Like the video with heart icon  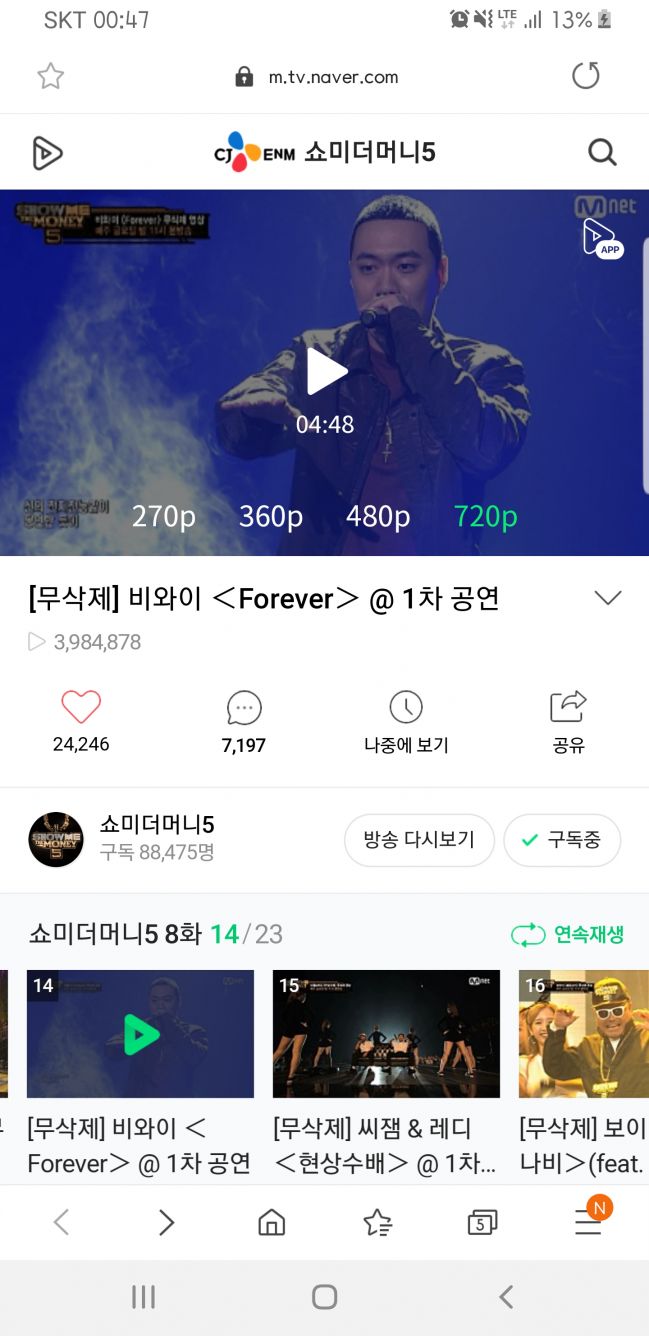pyautogui.click(x=81, y=707)
